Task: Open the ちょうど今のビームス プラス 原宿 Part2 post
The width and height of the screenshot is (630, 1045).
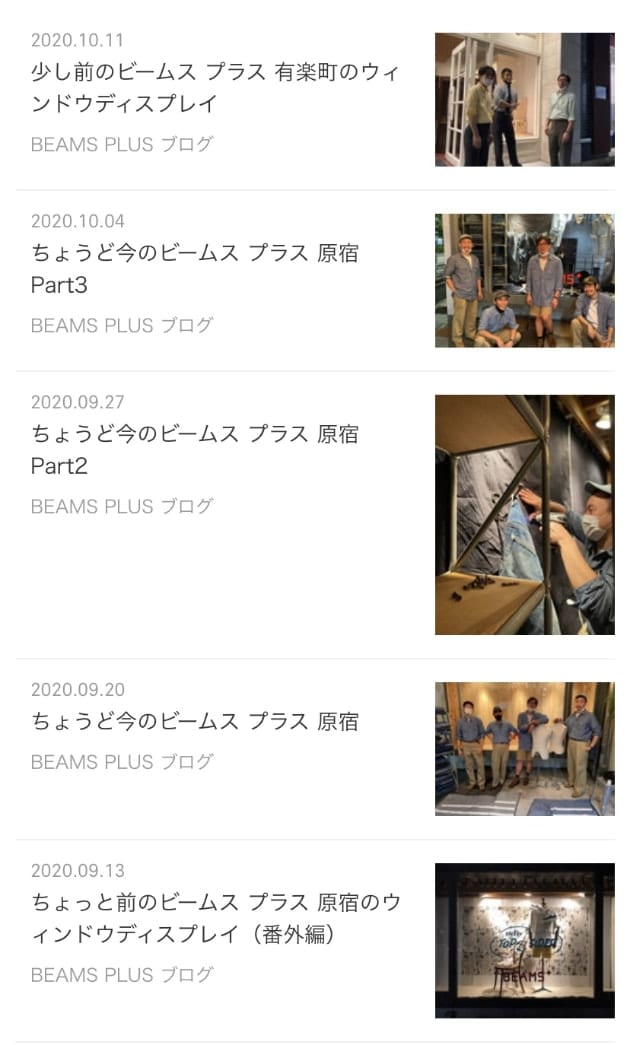Action: click(x=195, y=450)
